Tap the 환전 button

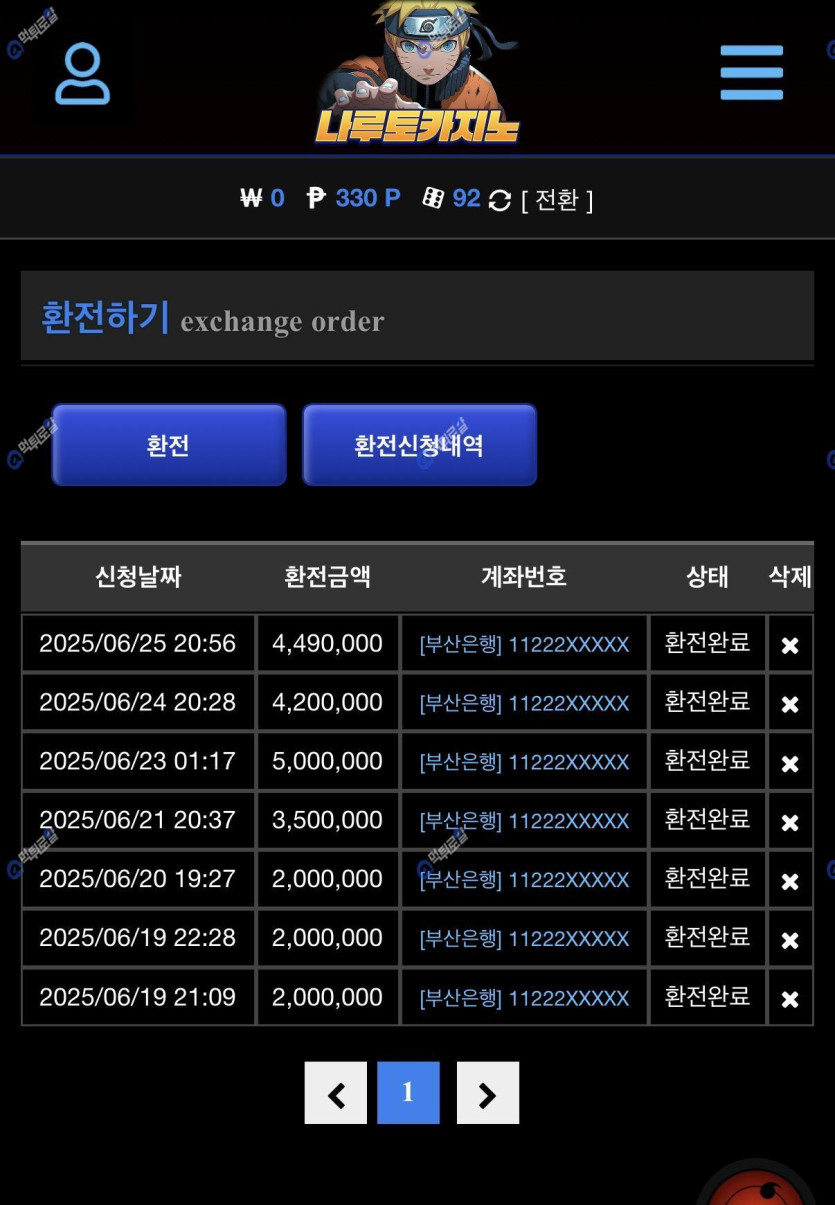click(x=168, y=445)
